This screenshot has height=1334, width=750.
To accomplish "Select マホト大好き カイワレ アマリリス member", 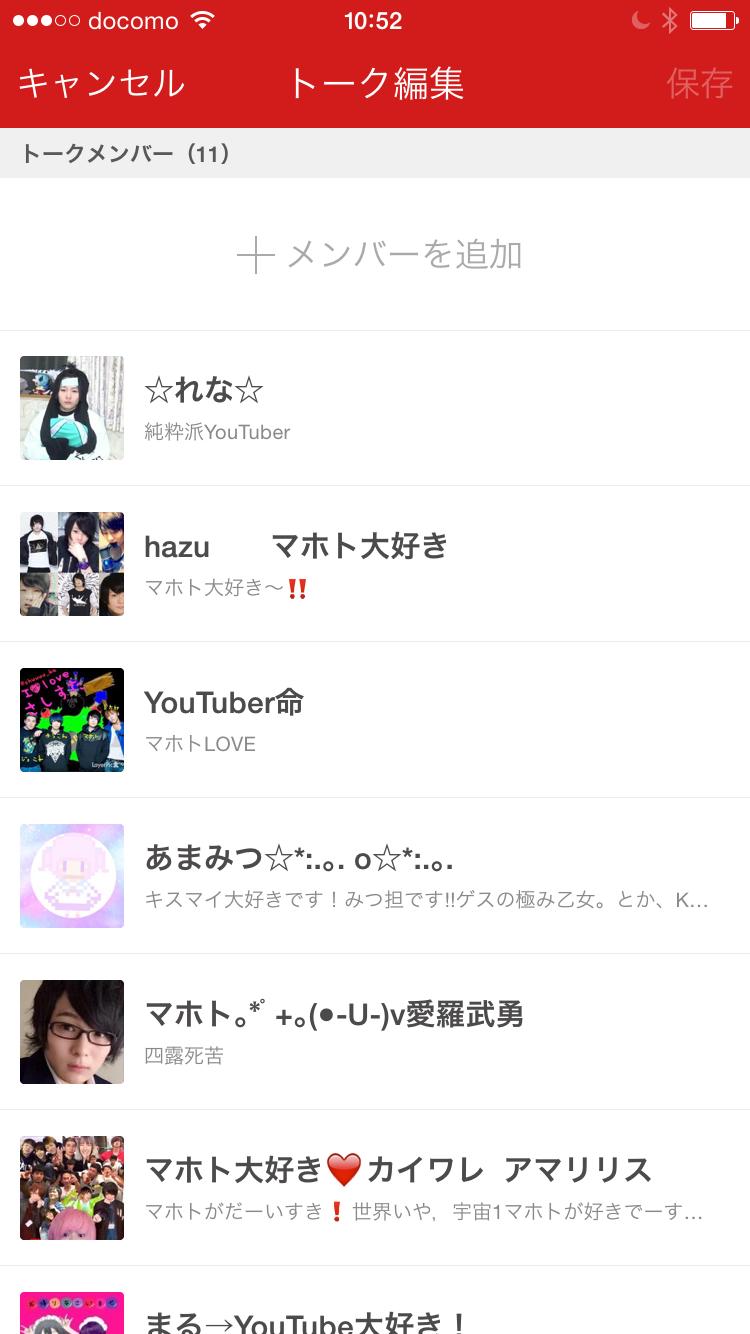I will 375,1188.
